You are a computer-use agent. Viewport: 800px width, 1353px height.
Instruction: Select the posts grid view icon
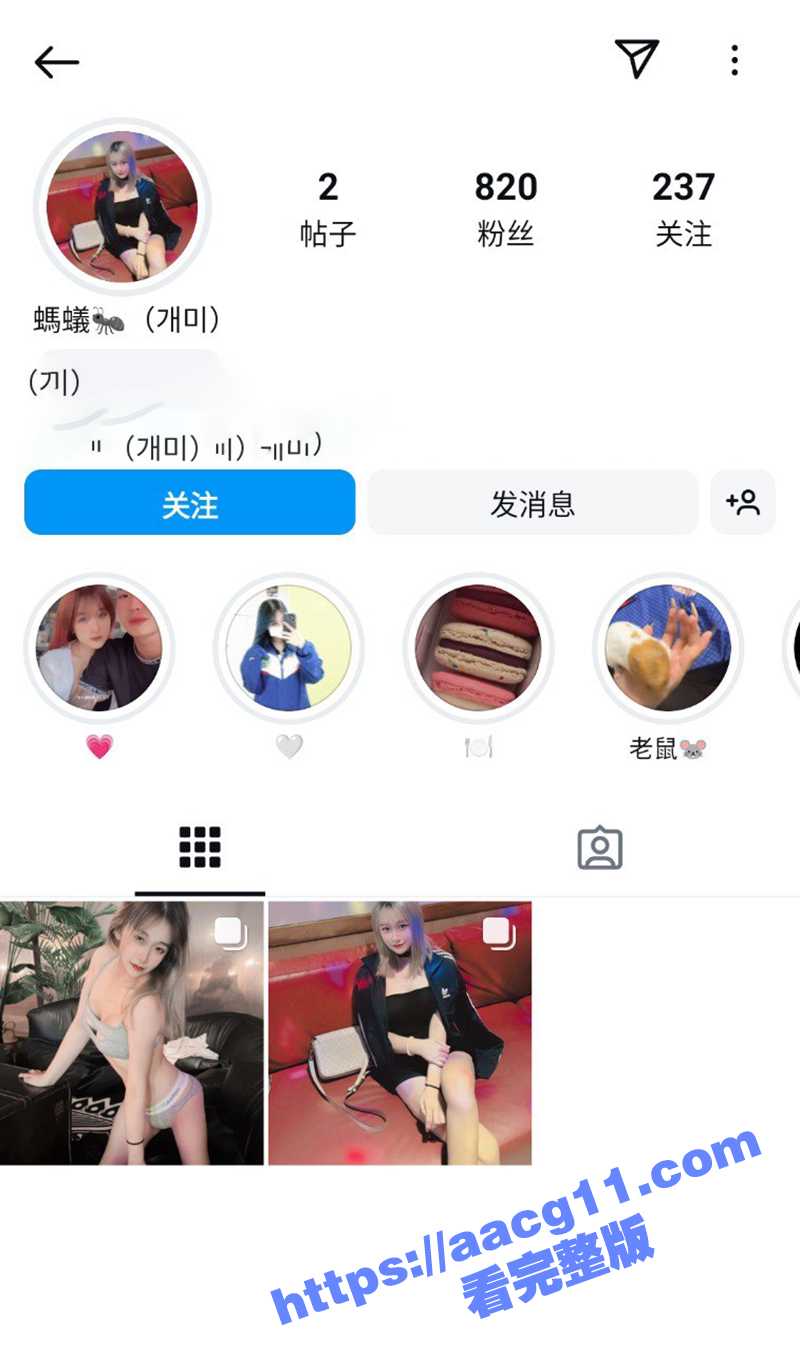199,846
